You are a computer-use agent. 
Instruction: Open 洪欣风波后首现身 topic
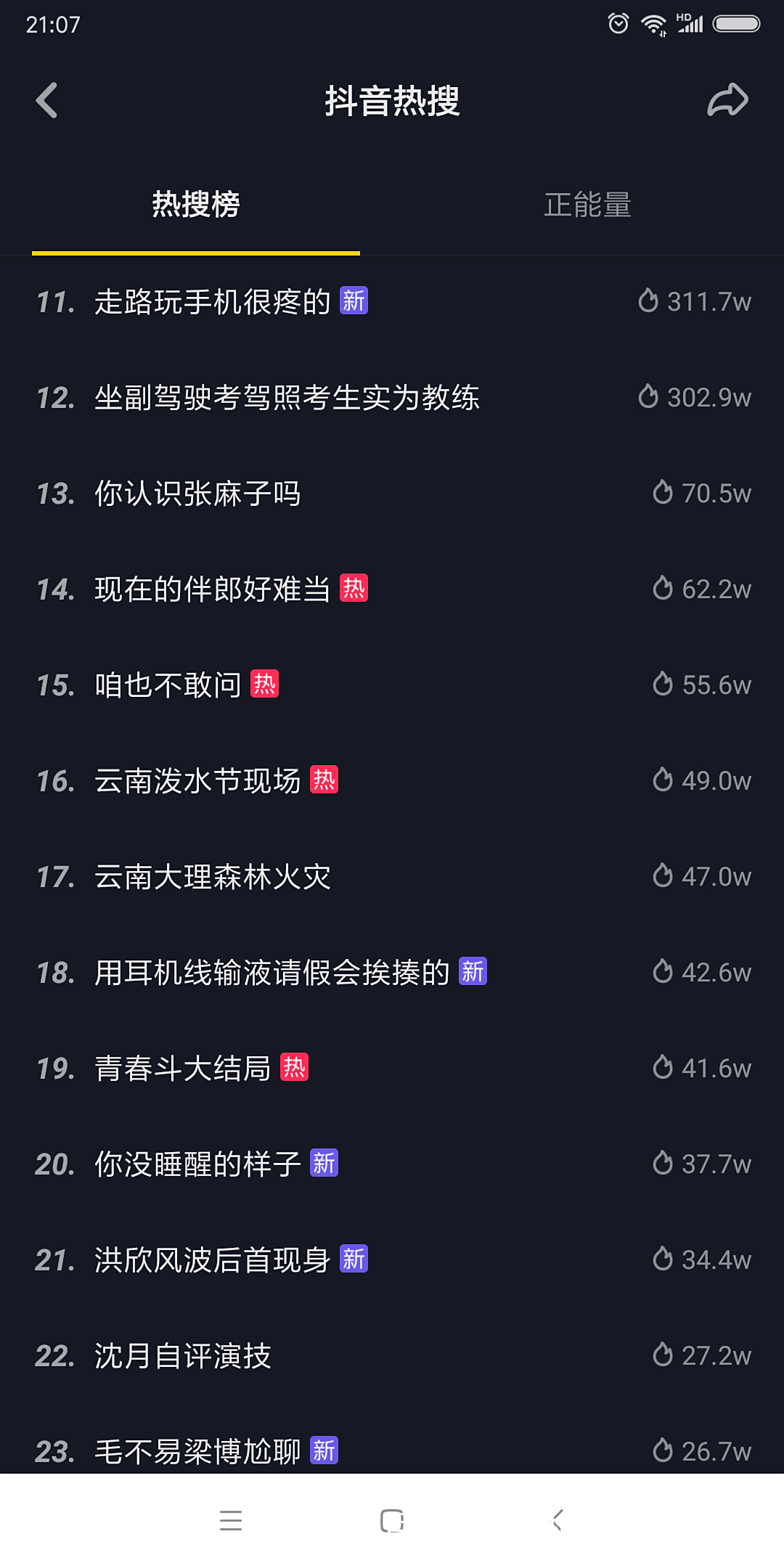click(x=213, y=1260)
